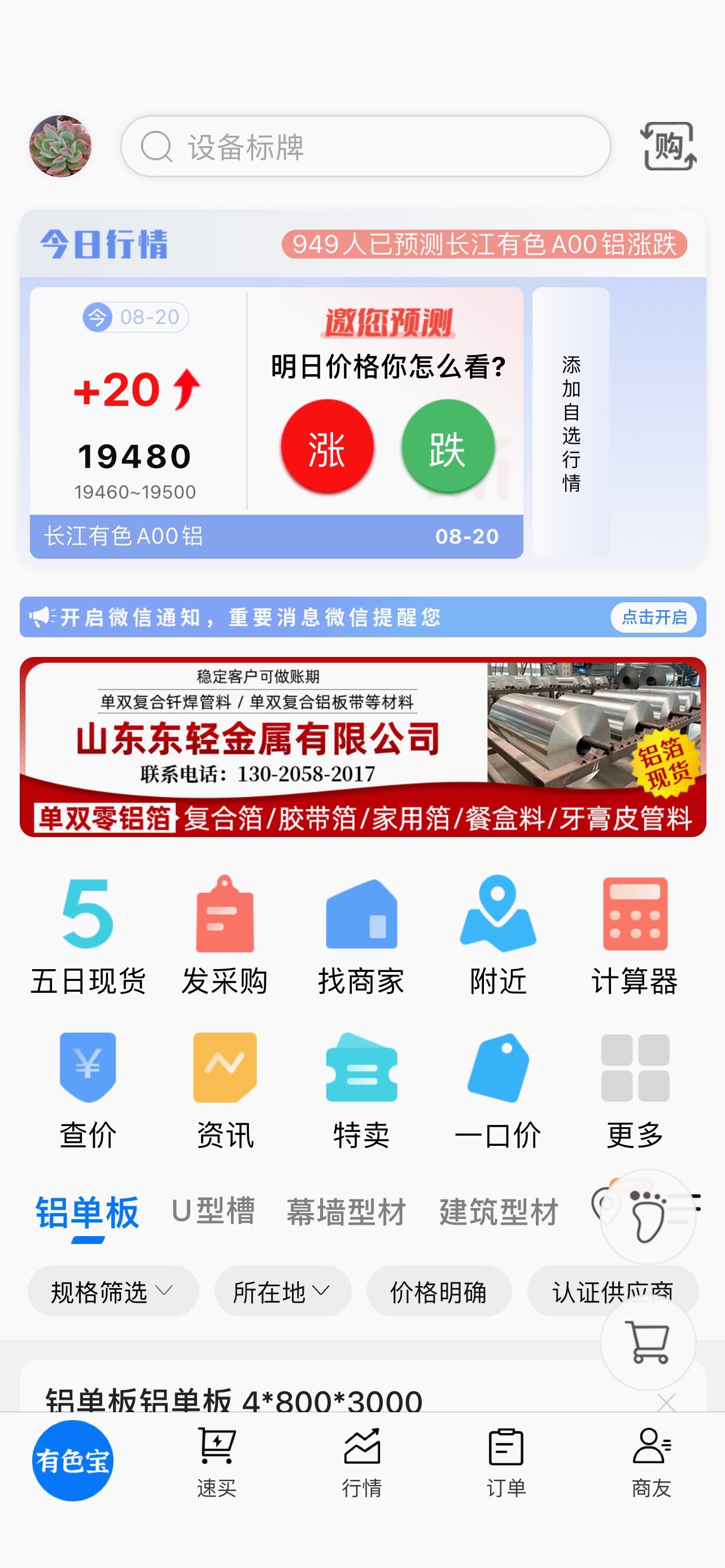Screen dimensions: 725x1568
Task: Predict price rise with 涨
Action: pyautogui.click(x=327, y=448)
